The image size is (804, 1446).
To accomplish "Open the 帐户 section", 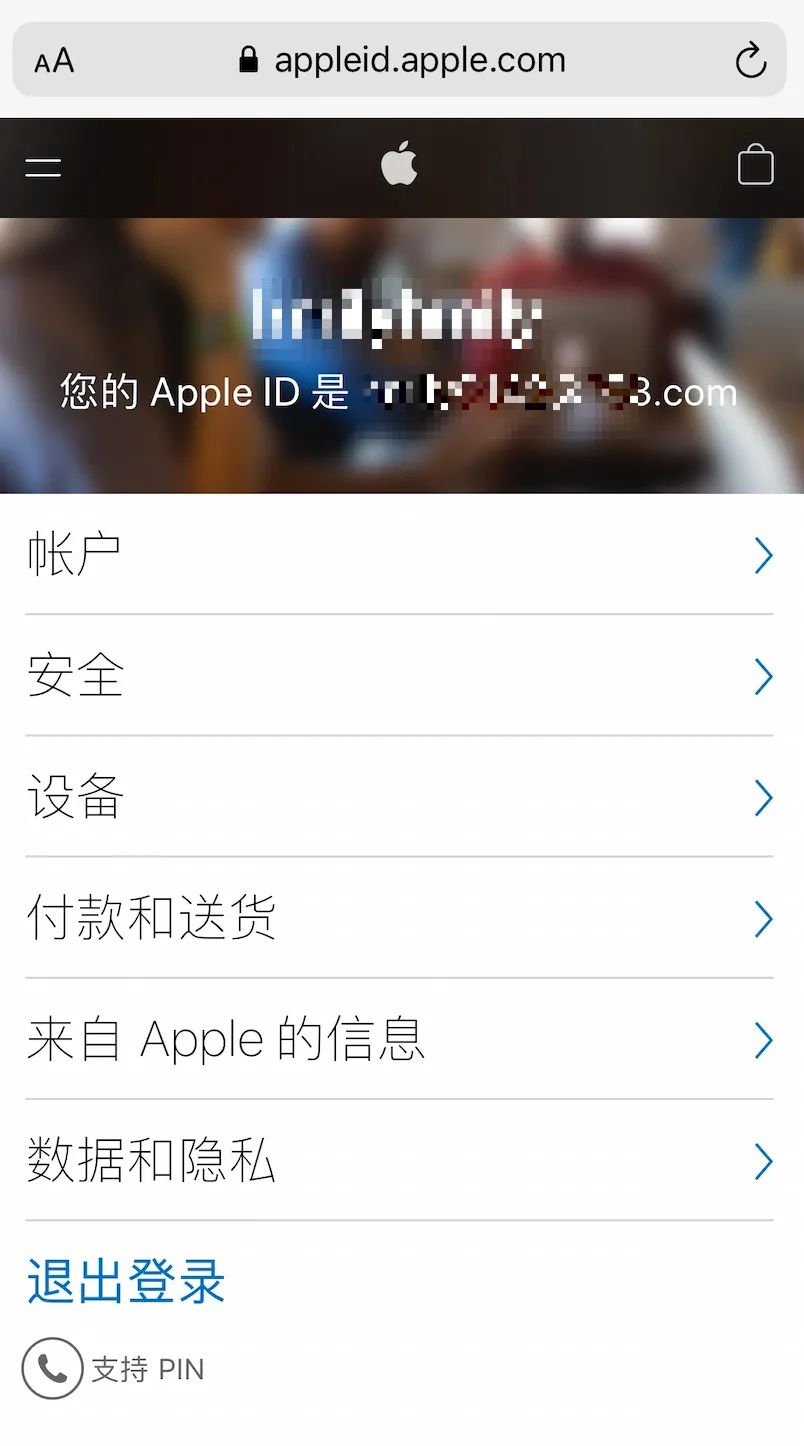I will 399,555.
